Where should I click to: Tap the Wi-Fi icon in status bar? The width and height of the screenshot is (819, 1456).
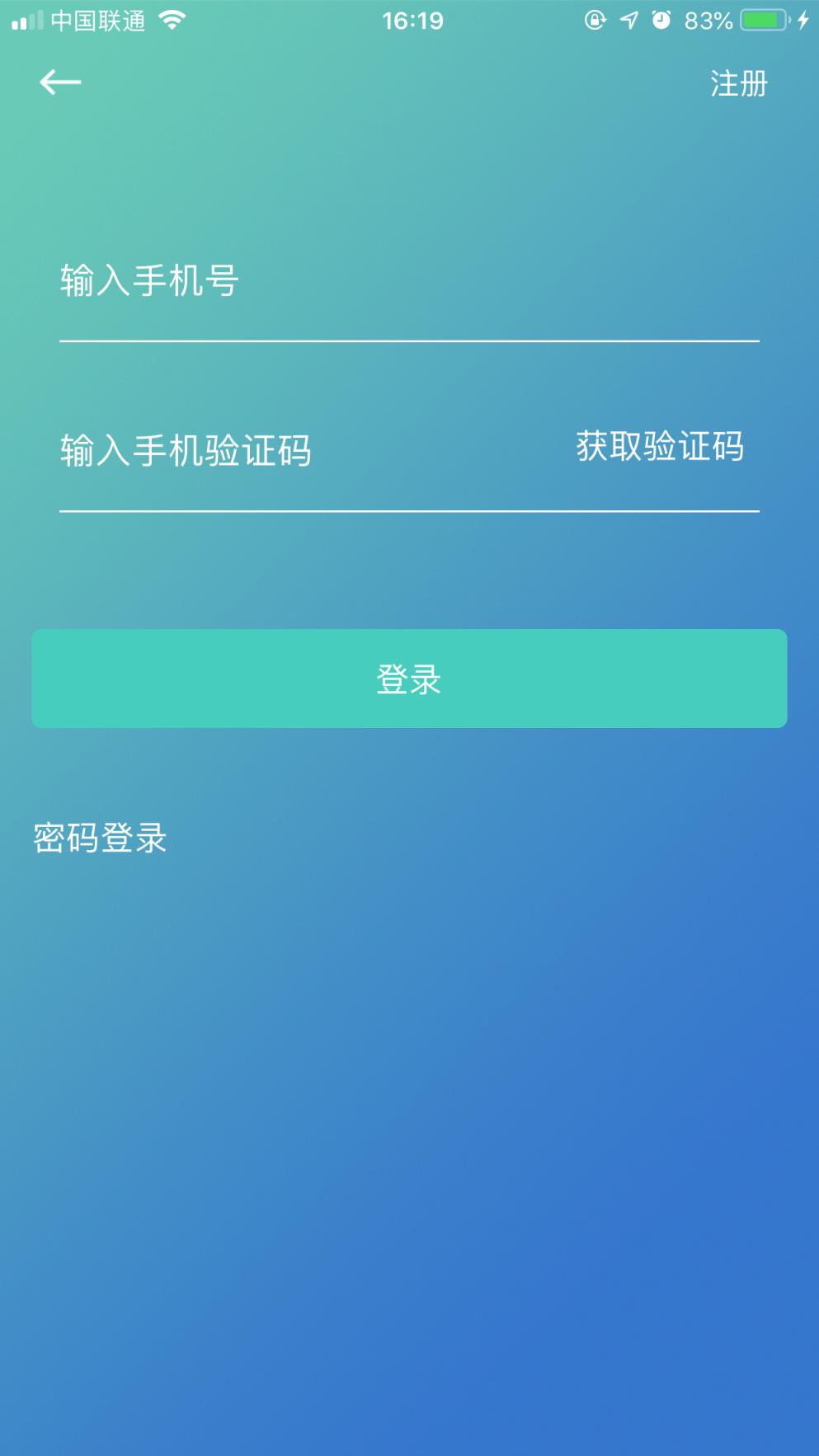click(170, 20)
